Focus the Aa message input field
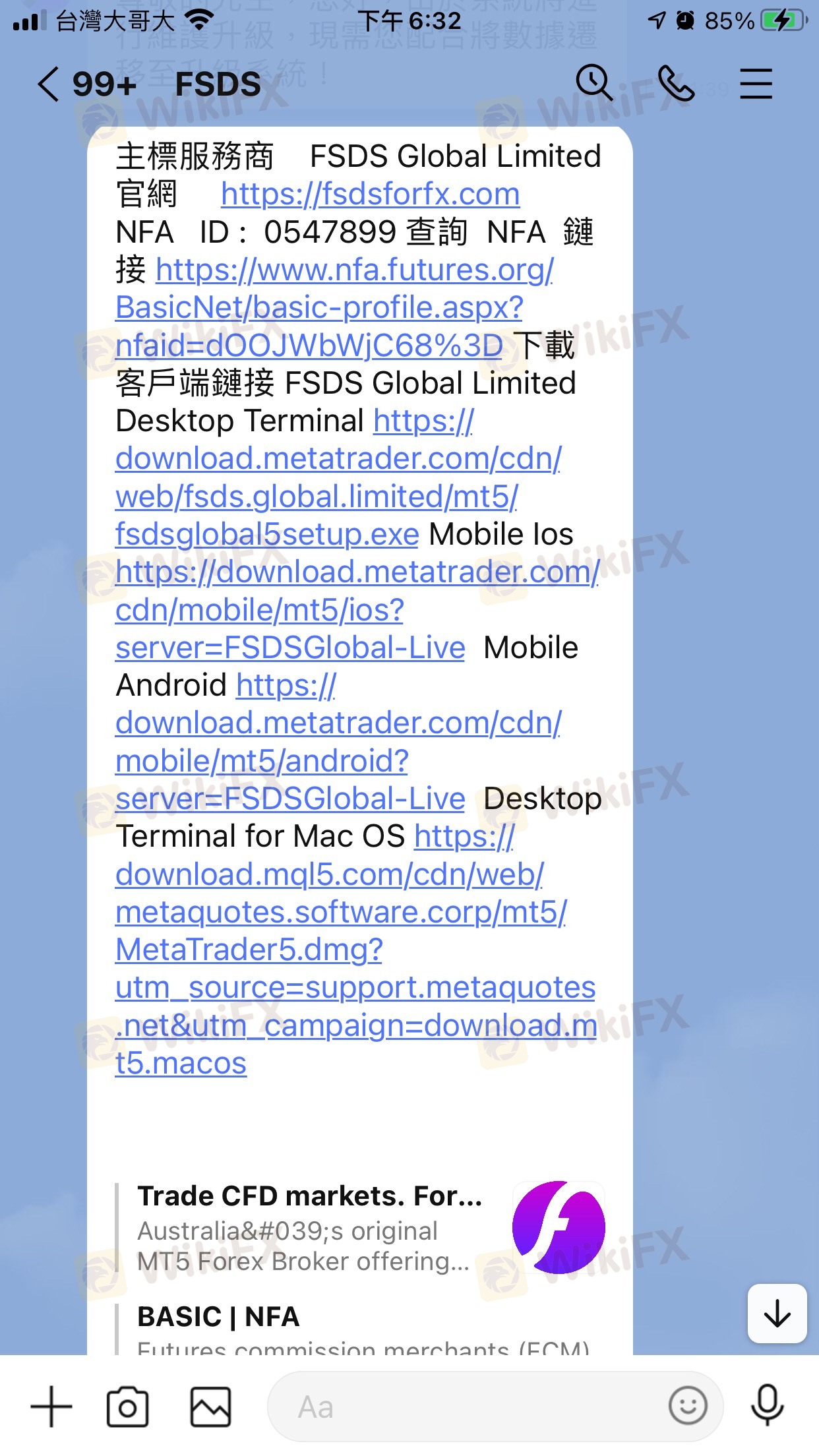The image size is (819, 1456). 462,1407
